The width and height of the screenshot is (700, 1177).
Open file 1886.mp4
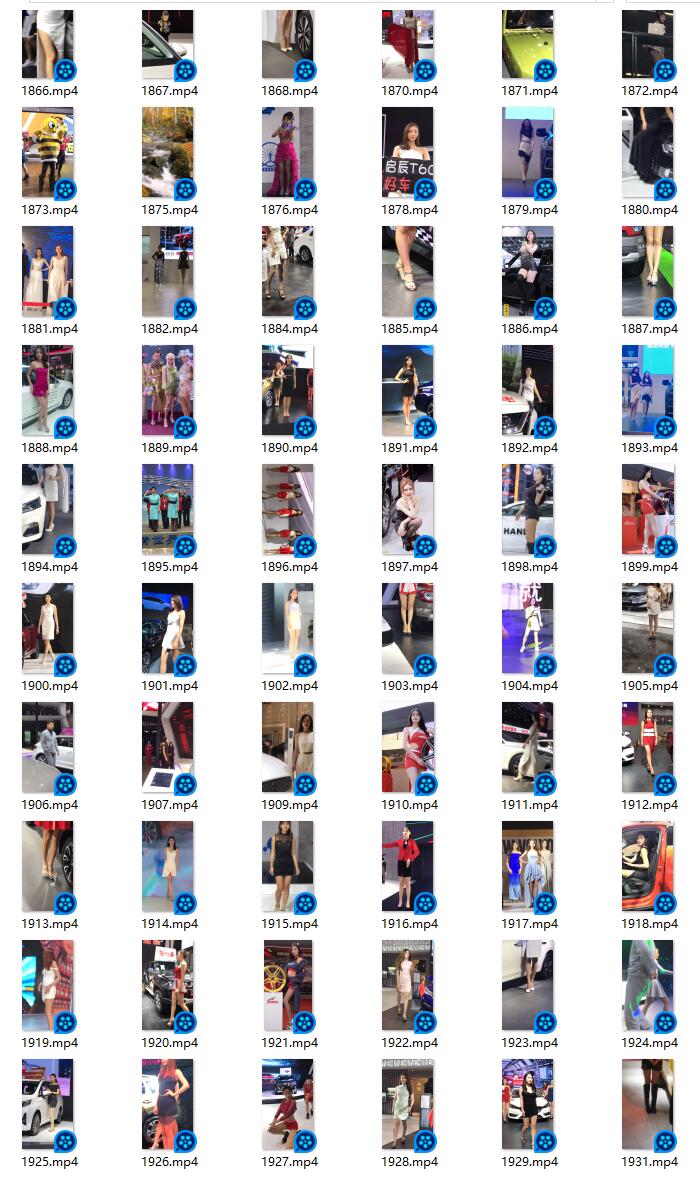(x=528, y=272)
